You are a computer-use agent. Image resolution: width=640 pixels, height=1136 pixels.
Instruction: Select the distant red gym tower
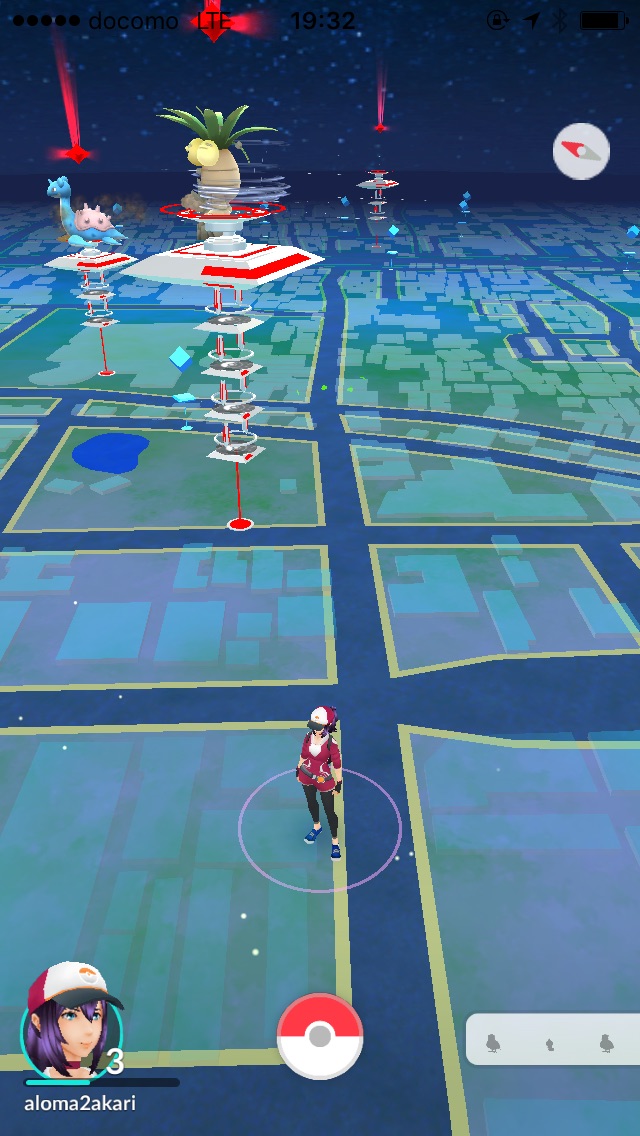[377, 189]
